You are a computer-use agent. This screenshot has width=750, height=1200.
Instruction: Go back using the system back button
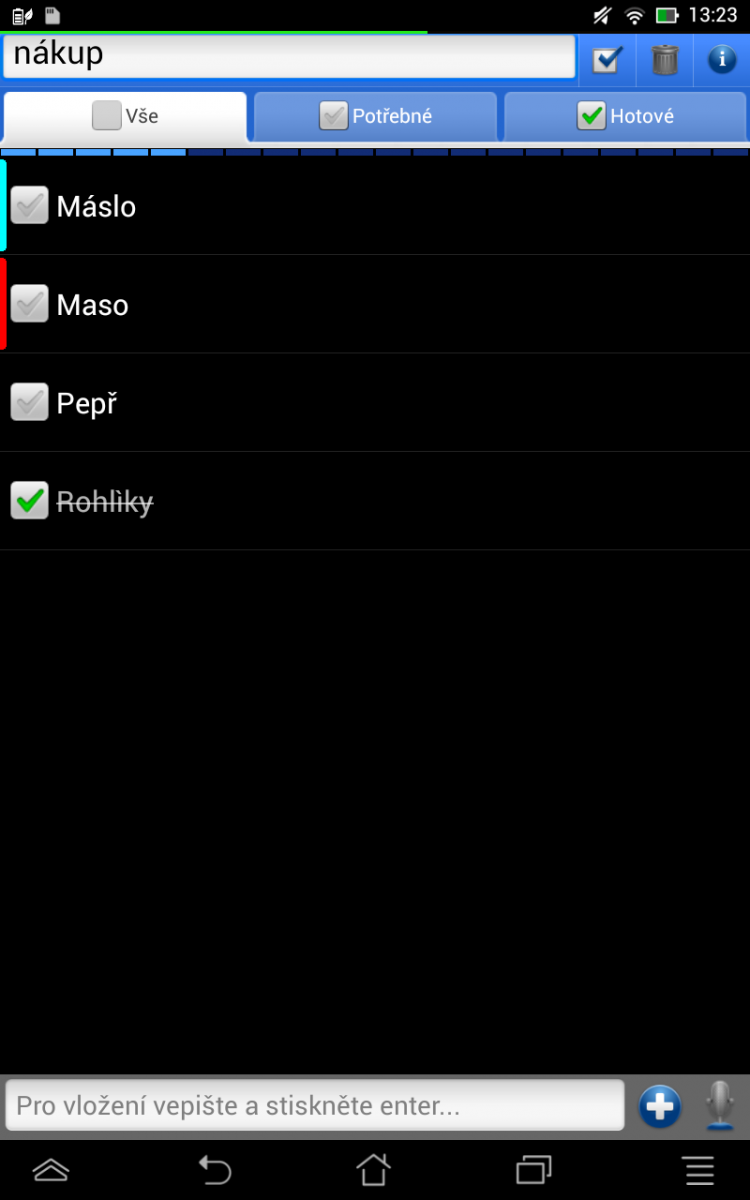[214, 1169]
